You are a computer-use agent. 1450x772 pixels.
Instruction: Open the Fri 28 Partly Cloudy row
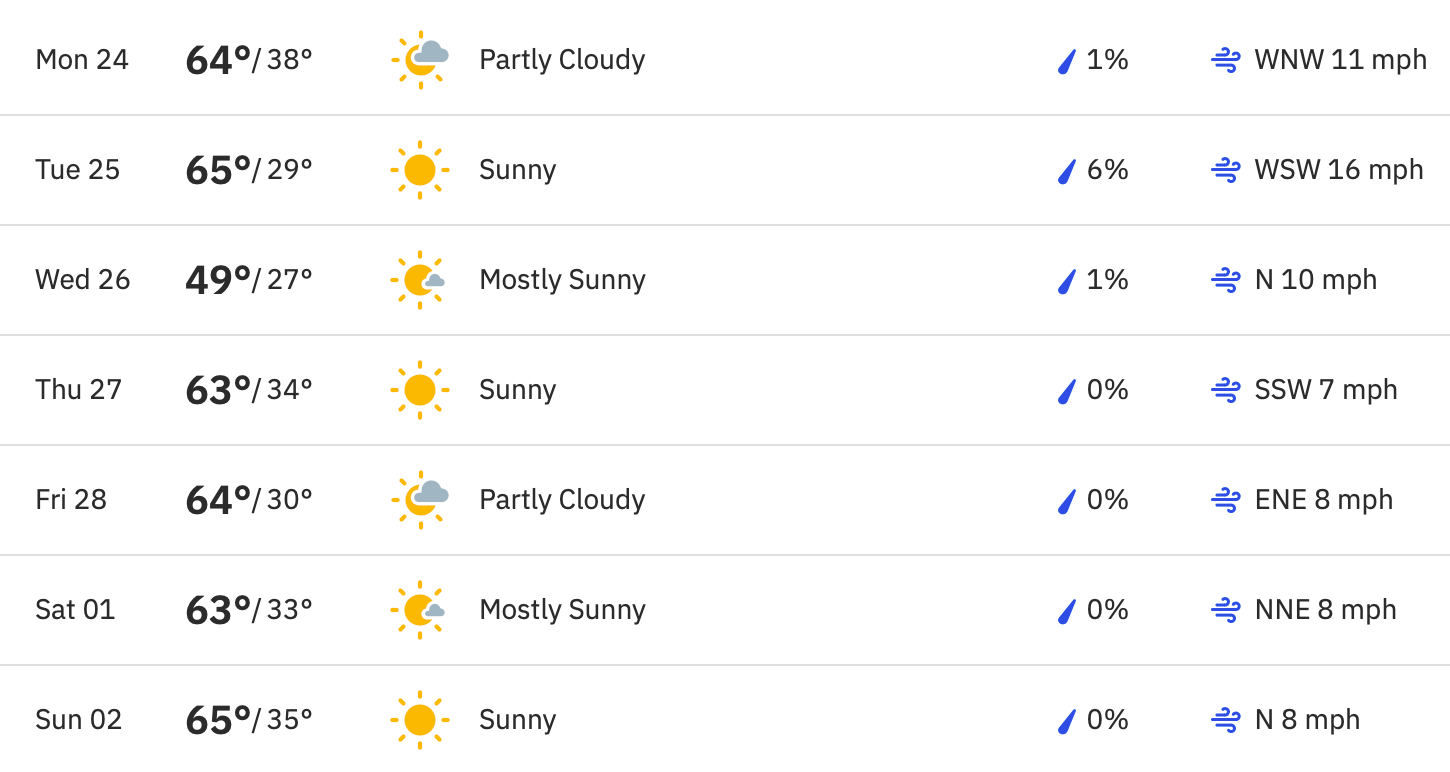click(x=725, y=500)
